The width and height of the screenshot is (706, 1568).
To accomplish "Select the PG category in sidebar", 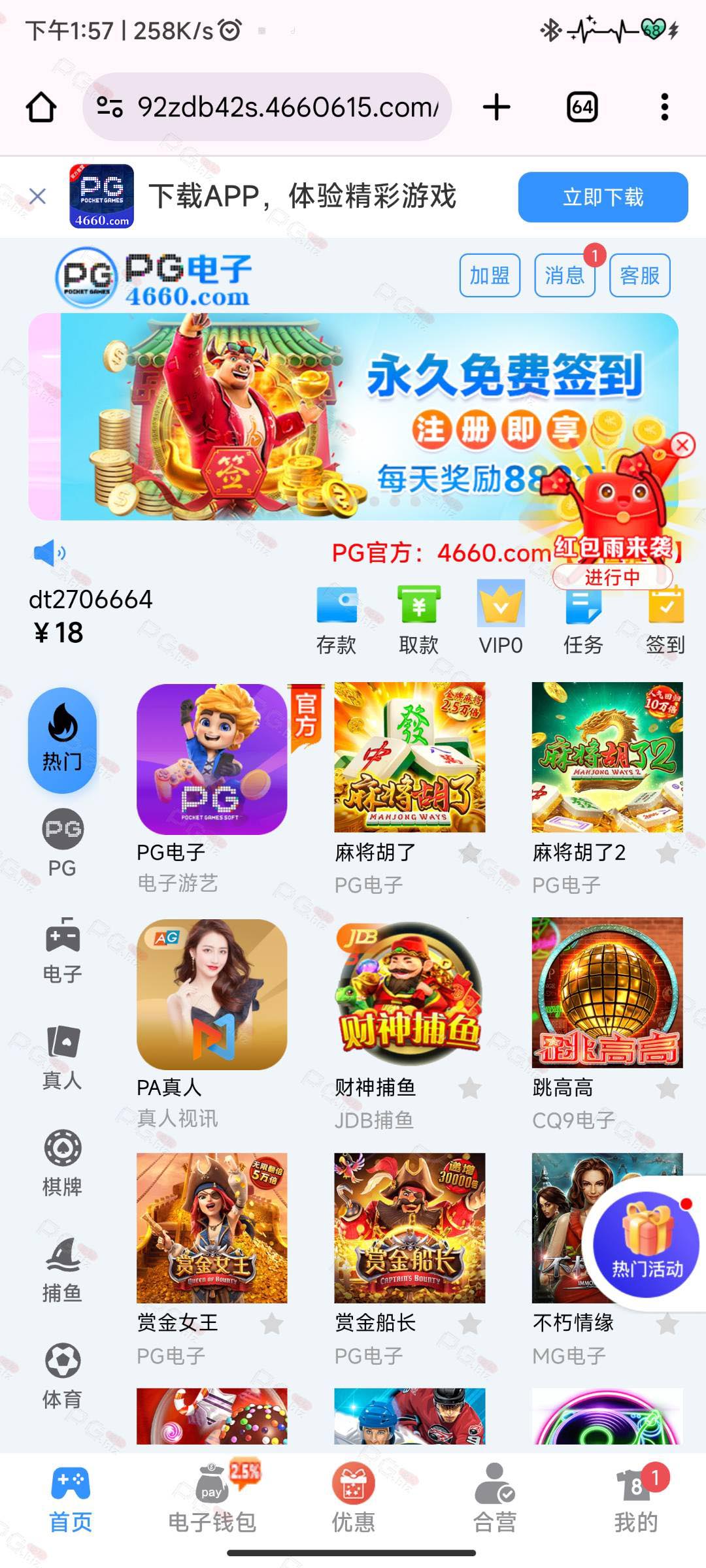I will 62,843.
